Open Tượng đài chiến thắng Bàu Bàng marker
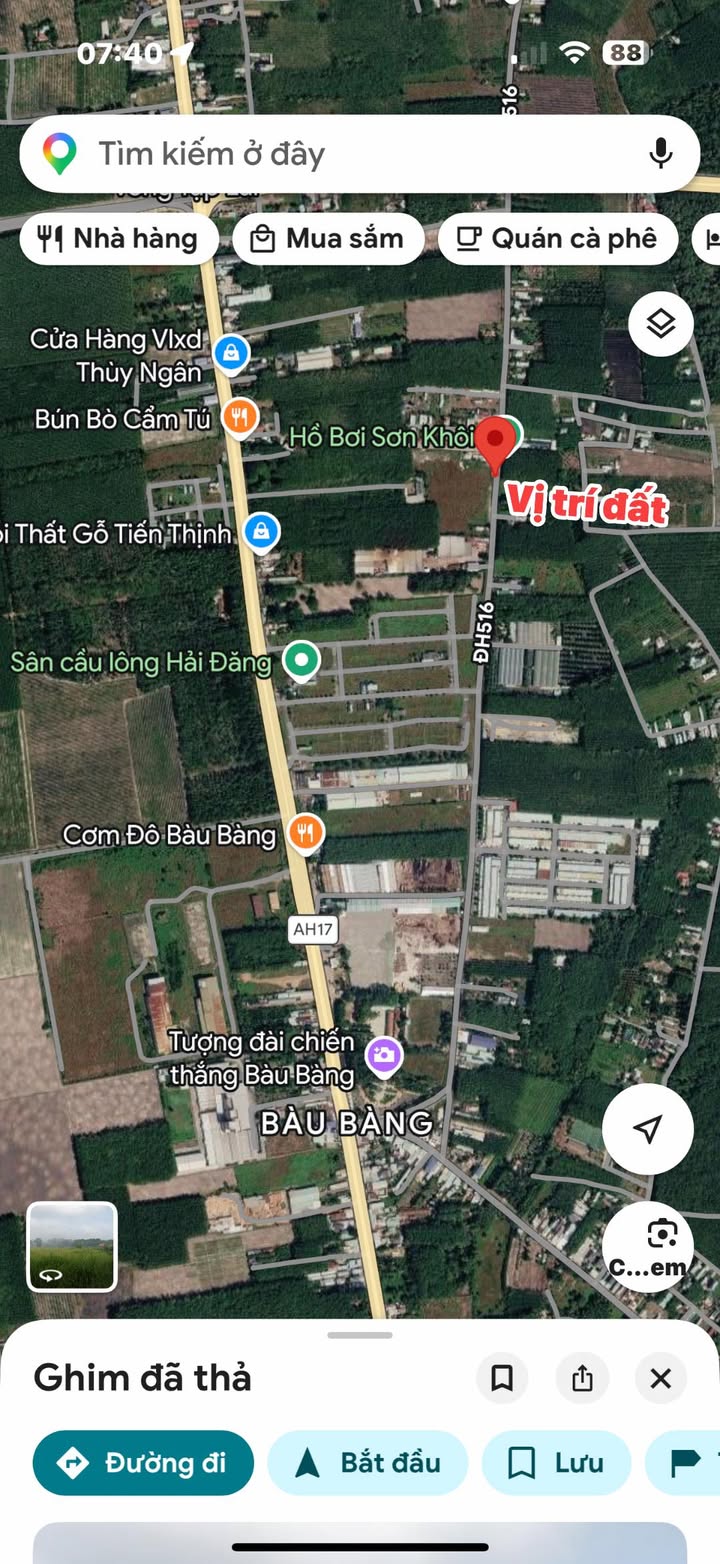Viewport: 720px width, 1564px height. (x=384, y=1054)
